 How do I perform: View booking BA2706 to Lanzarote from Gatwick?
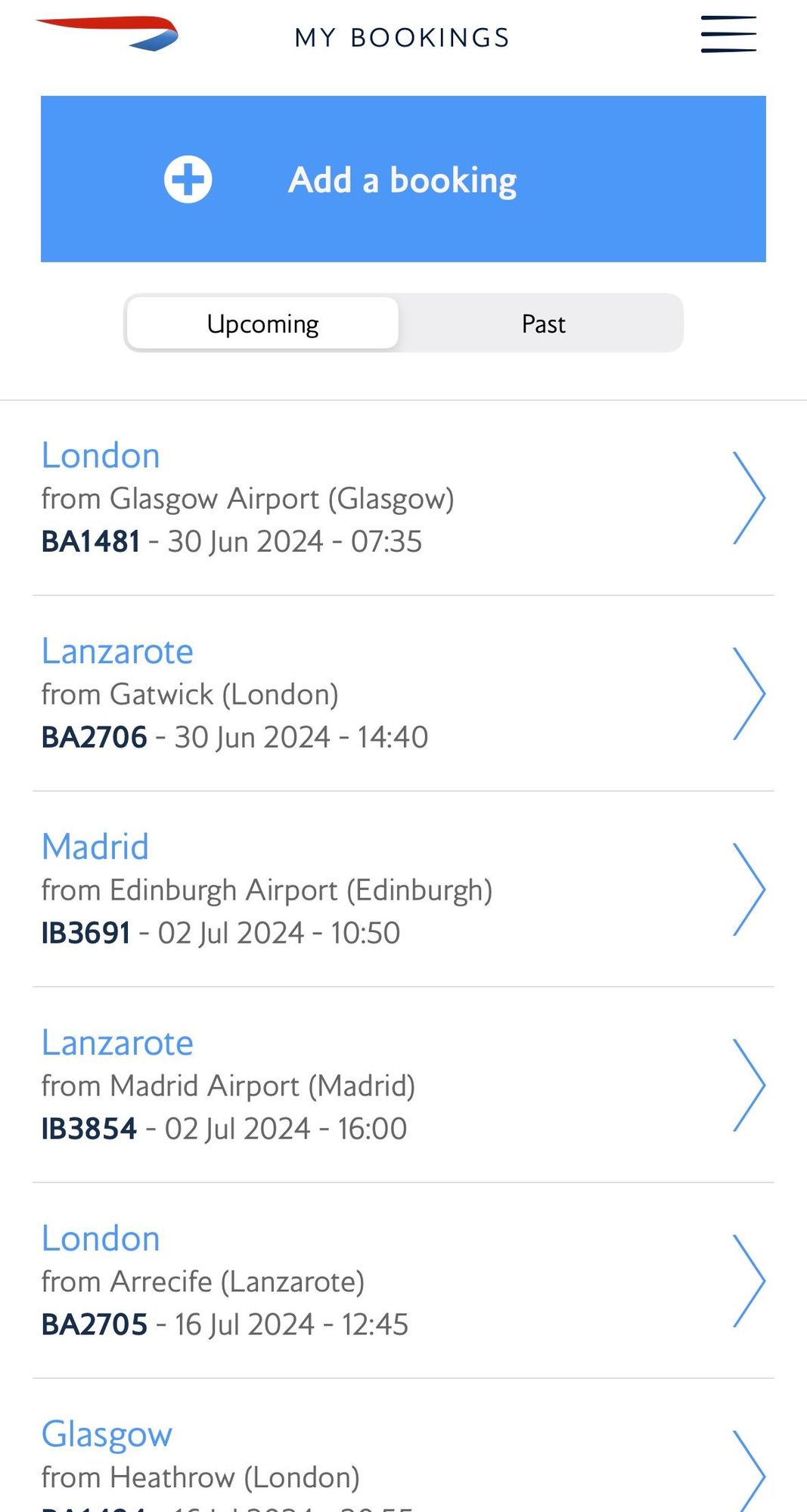tap(403, 693)
